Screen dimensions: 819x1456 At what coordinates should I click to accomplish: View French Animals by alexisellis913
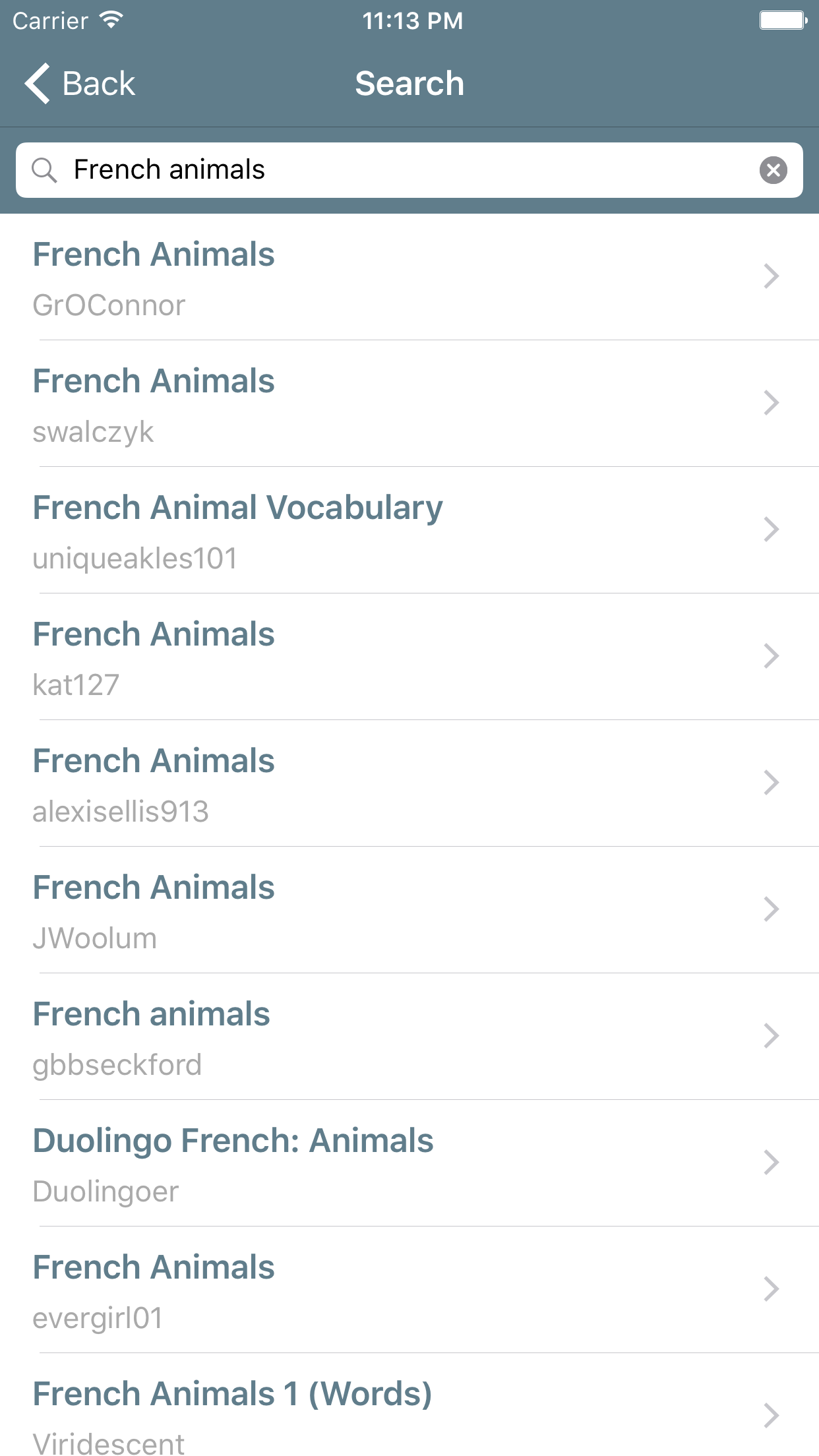[409, 784]
